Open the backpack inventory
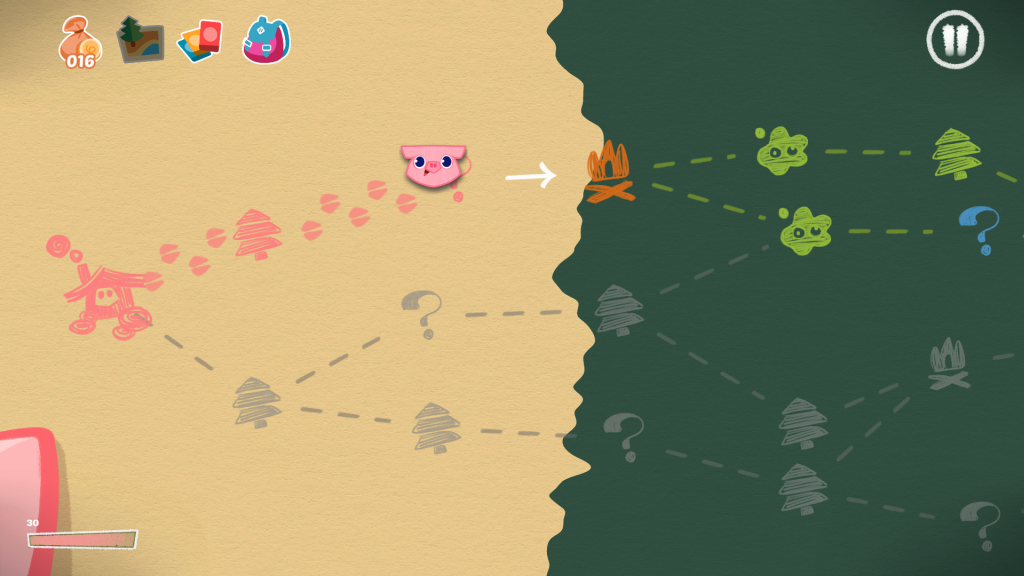This screenshot has width=1024, height=576. (x=266, y=41)
